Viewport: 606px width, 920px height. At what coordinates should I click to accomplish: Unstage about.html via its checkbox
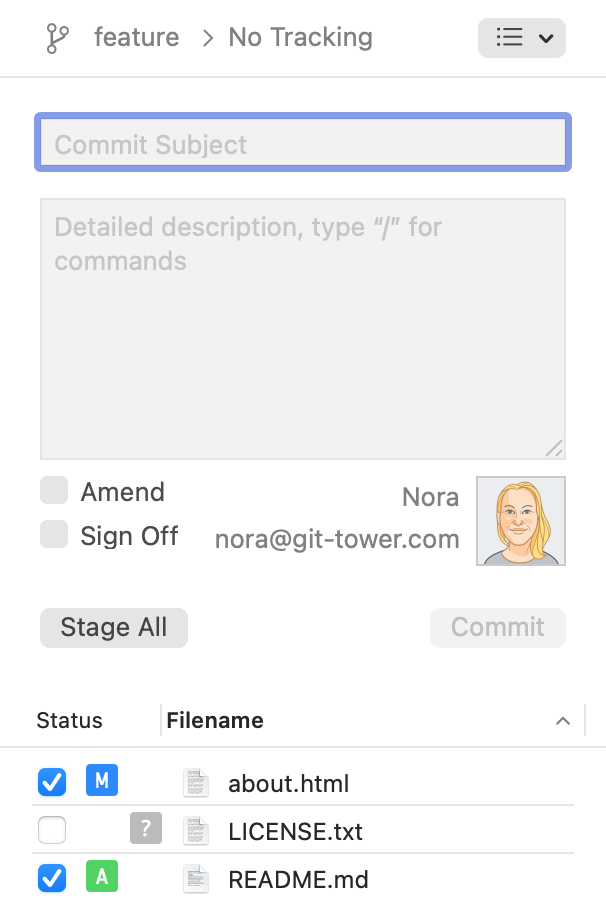[x=52, y=782]
